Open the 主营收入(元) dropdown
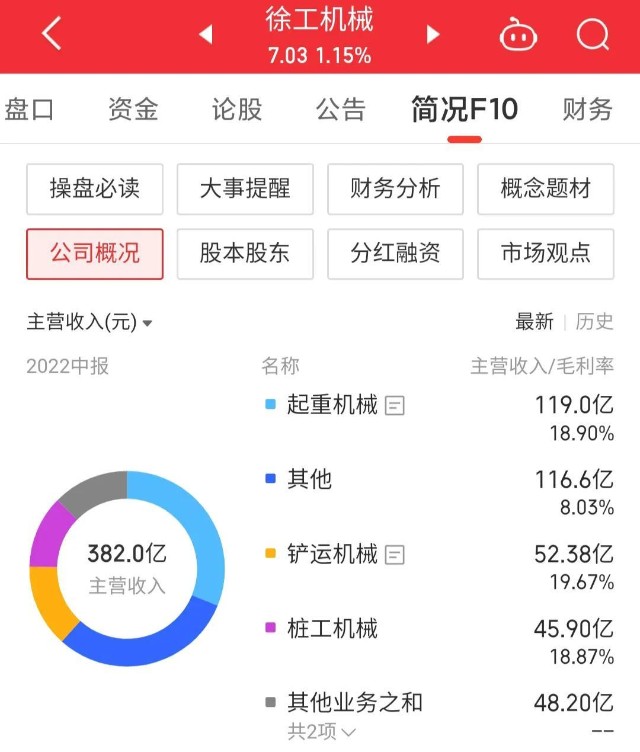Image resolution: width=640 pixels, height=752 pixels. point(89,322)
